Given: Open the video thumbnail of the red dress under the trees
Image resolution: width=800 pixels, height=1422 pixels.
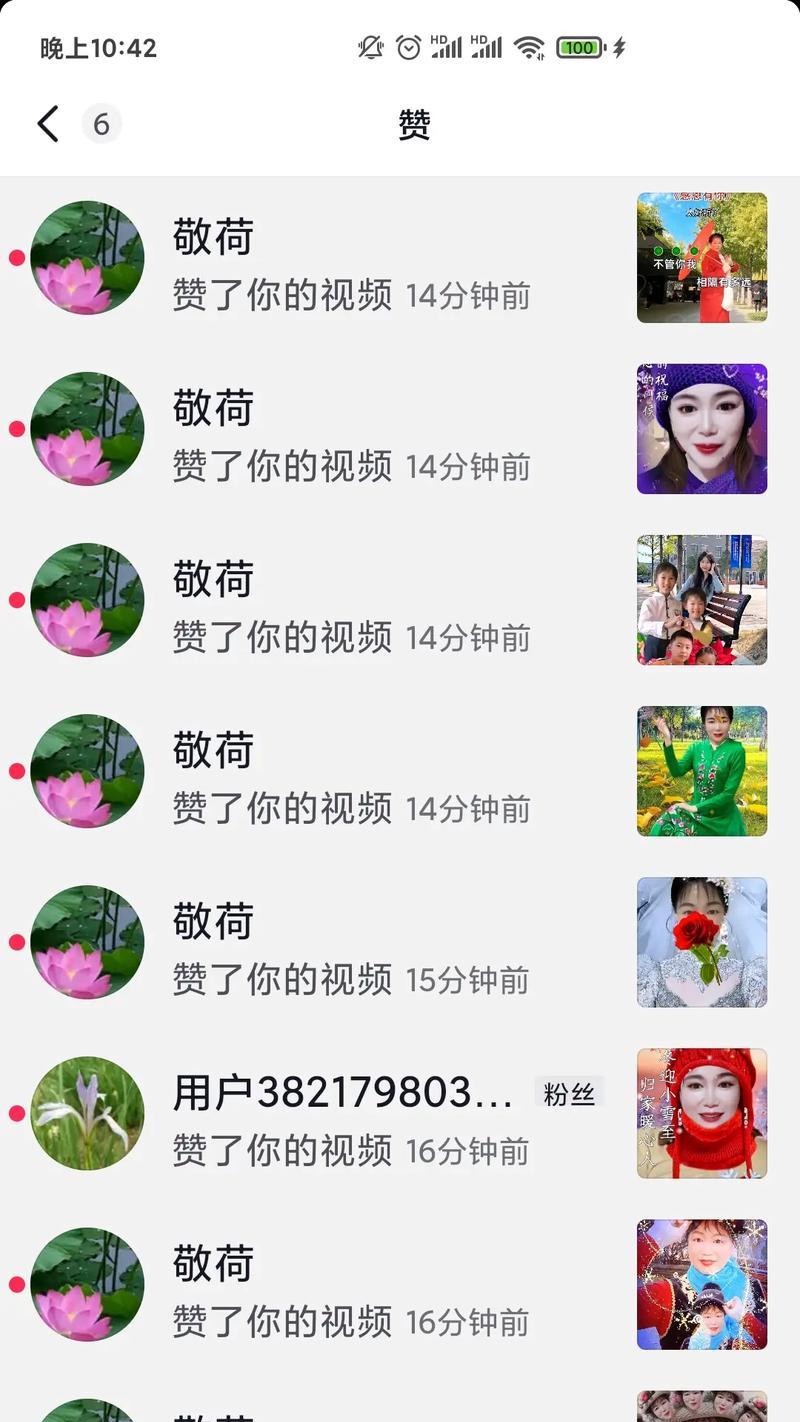Looking at the screenshot, I should (702, 258).
